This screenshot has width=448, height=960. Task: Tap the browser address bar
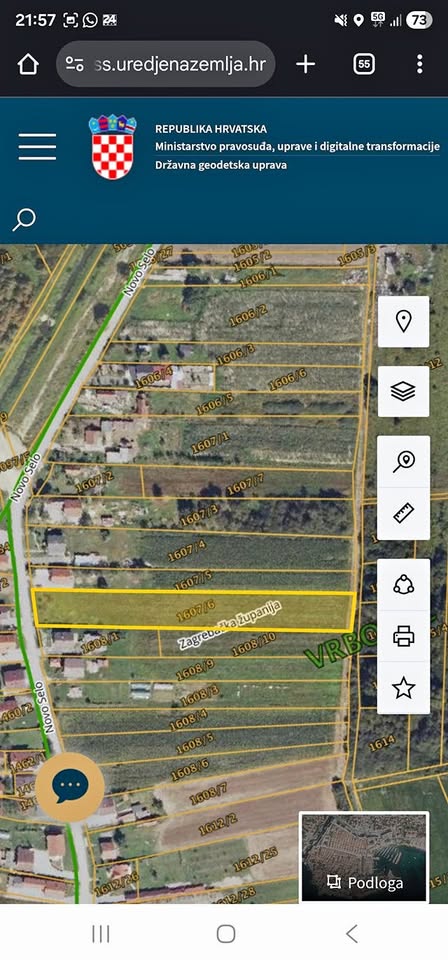point(166,64)
